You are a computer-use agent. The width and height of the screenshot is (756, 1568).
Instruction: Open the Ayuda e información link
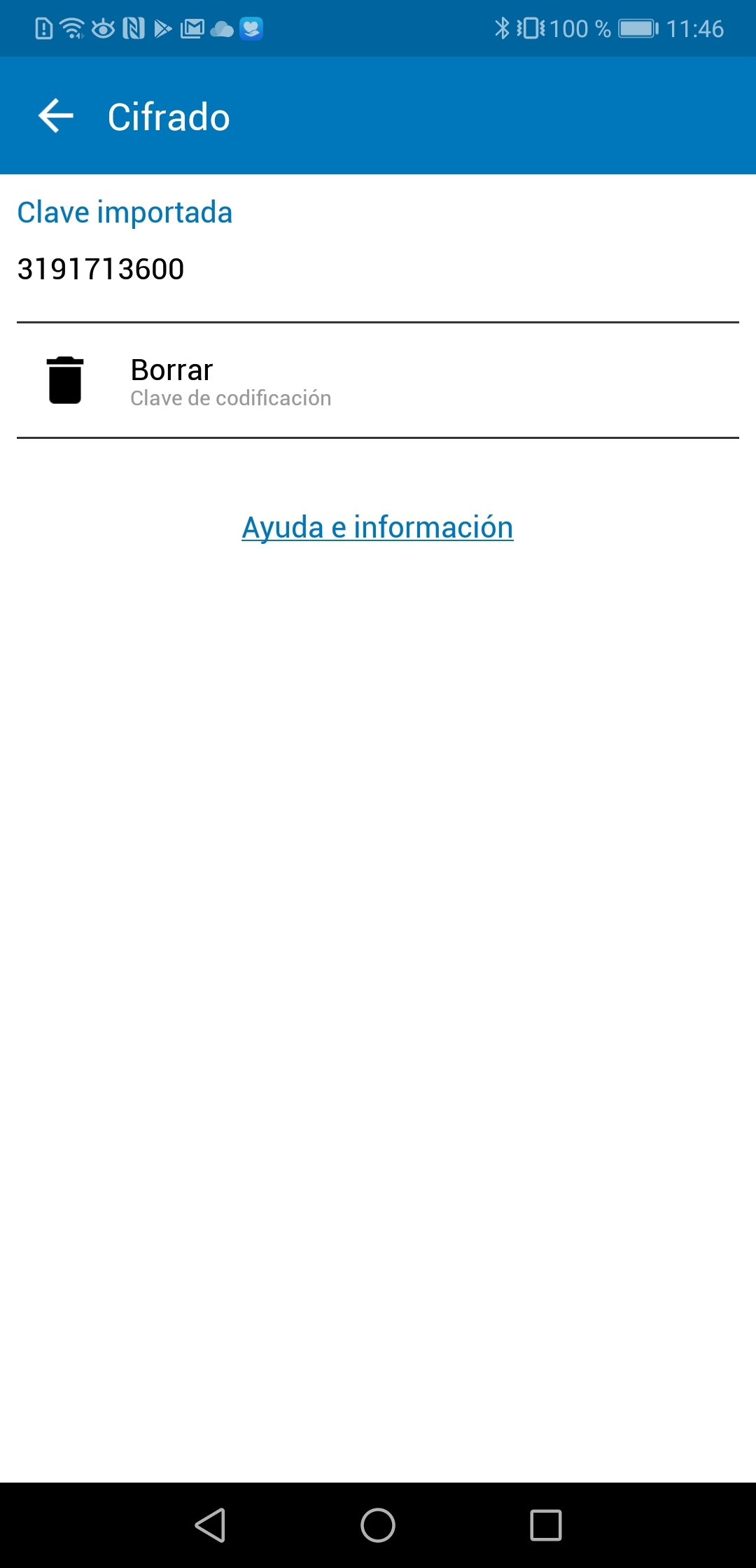tap(377, 528)
